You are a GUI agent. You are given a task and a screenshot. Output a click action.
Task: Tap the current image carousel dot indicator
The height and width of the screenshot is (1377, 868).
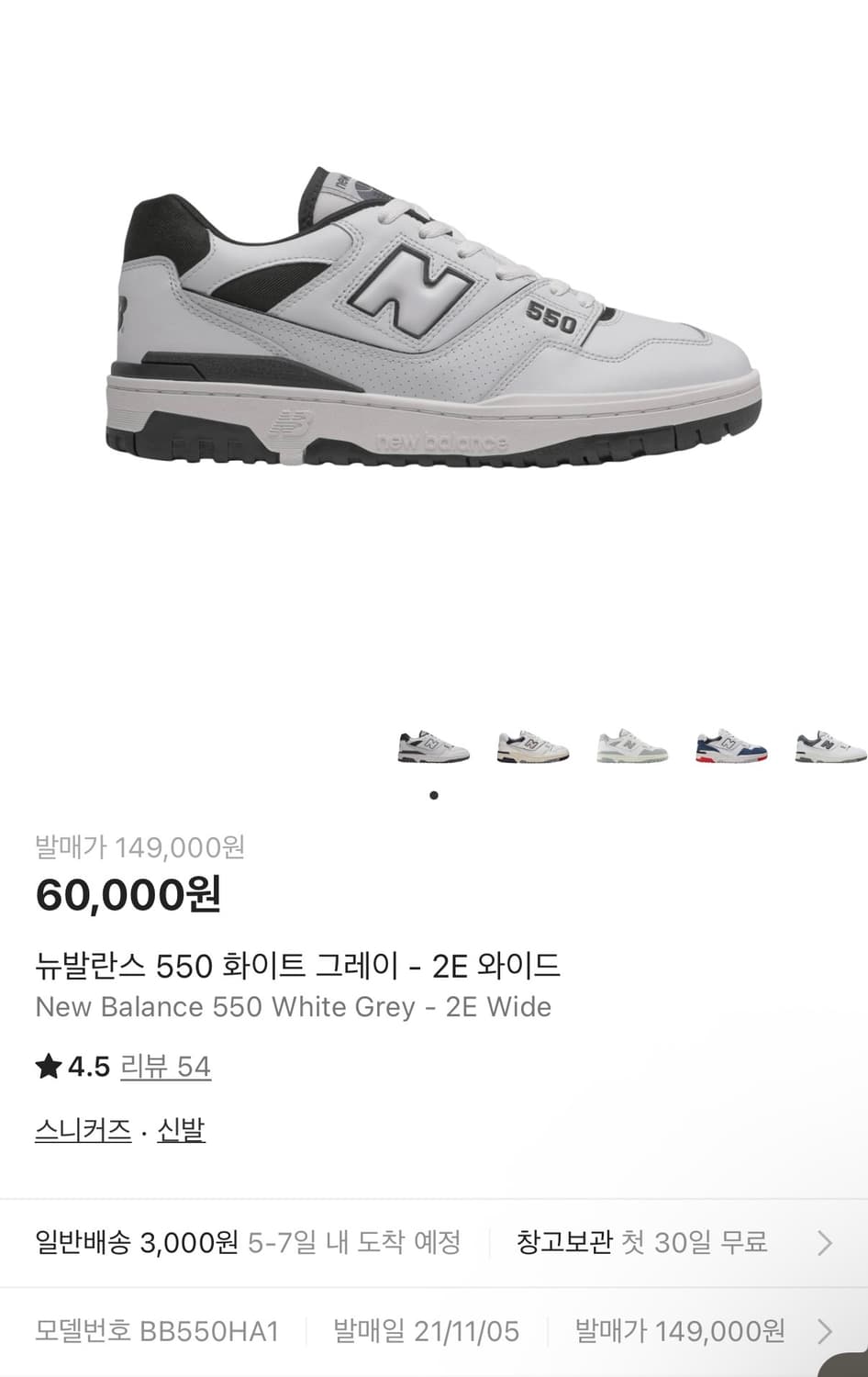pos(433,795)
